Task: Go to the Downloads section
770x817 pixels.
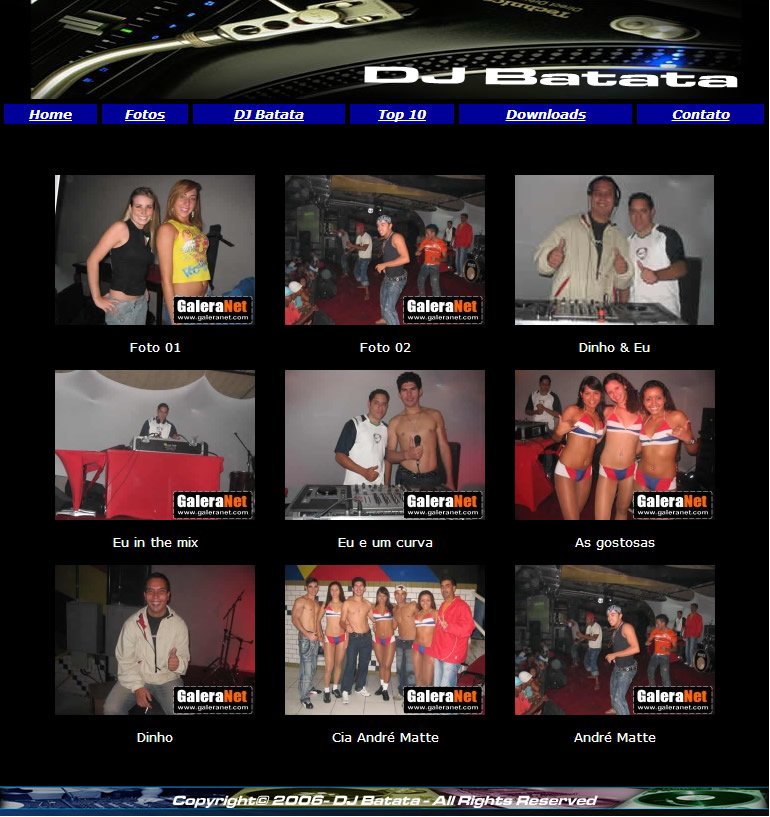Action: pos(546,114)
